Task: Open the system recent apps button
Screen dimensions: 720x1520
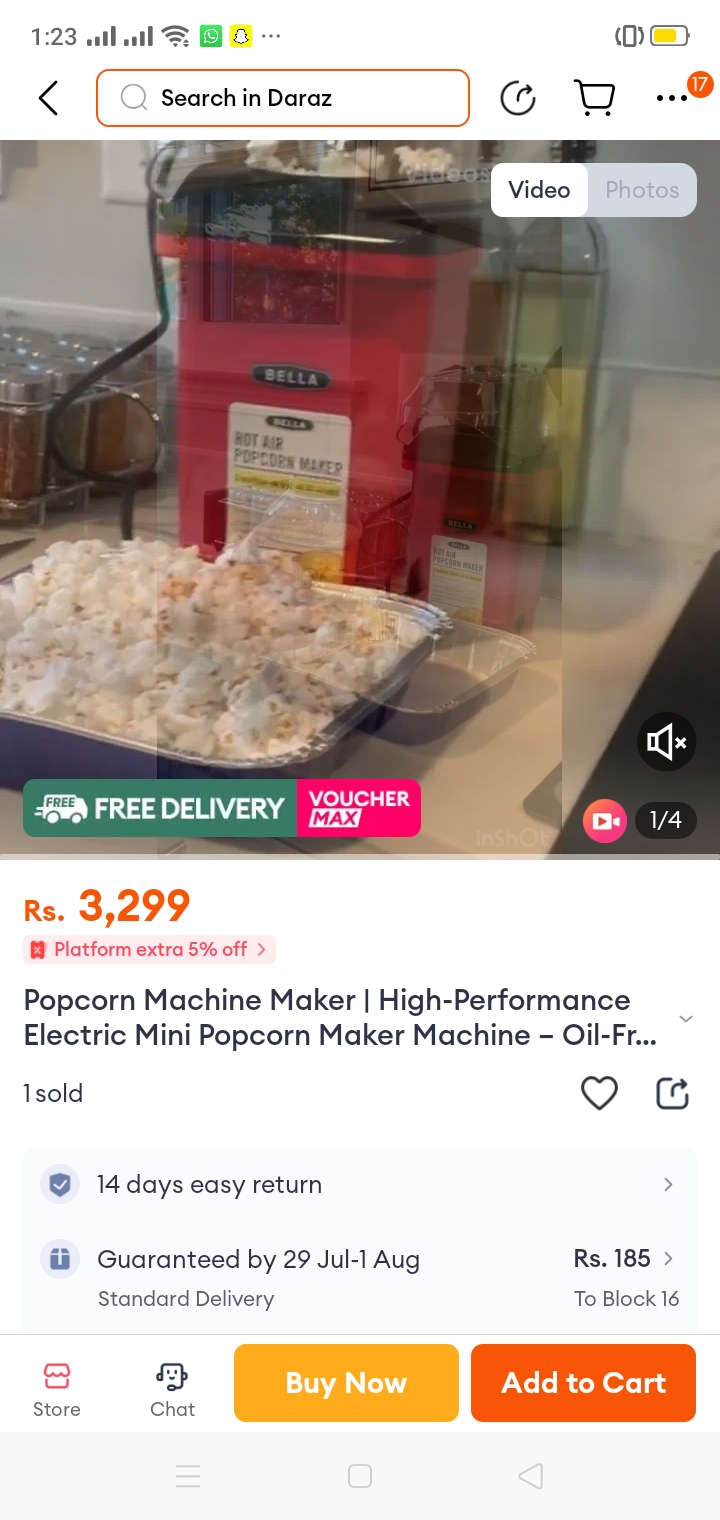Action: point(188,1476)
